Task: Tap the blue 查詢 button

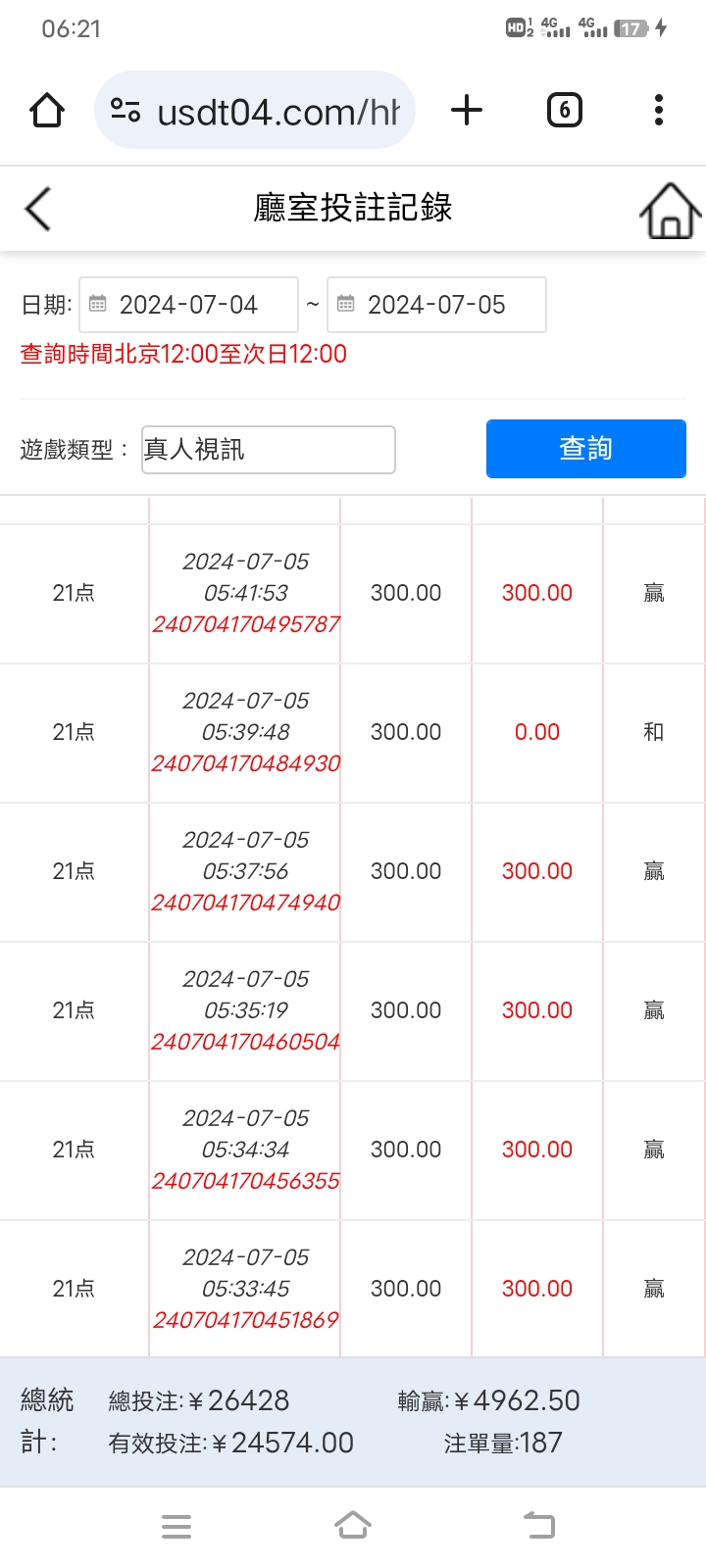Action: 585,449
